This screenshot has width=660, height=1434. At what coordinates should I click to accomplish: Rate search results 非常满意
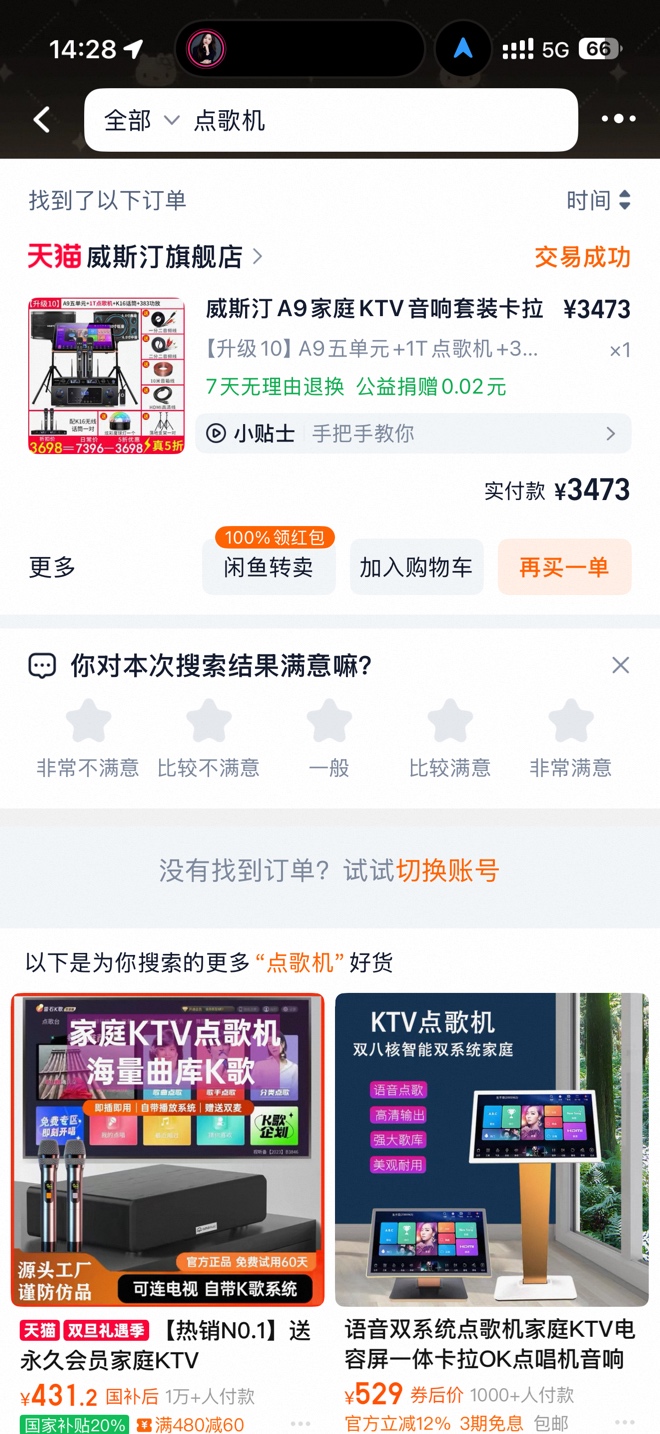[570, 737]
